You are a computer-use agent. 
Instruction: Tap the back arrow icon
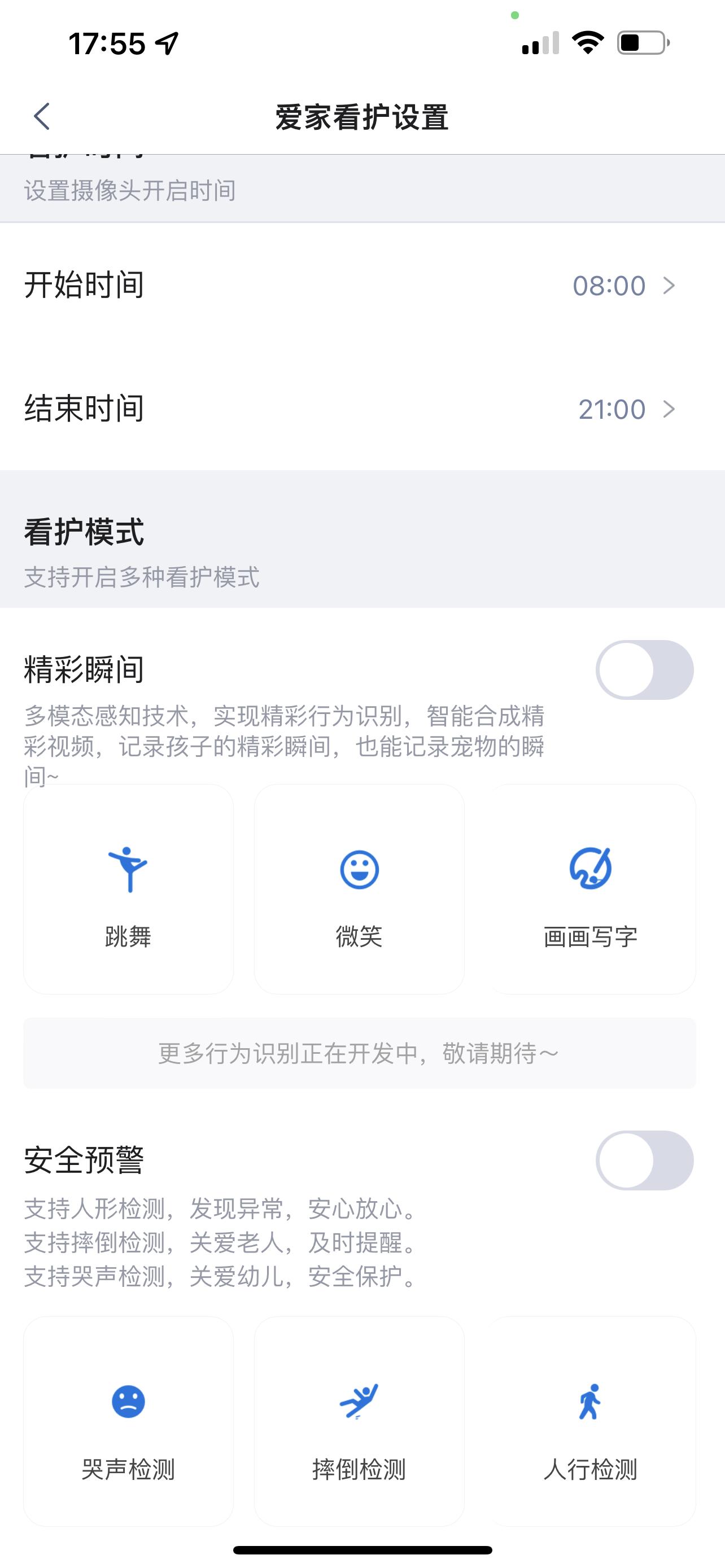(x=41, y=116)
